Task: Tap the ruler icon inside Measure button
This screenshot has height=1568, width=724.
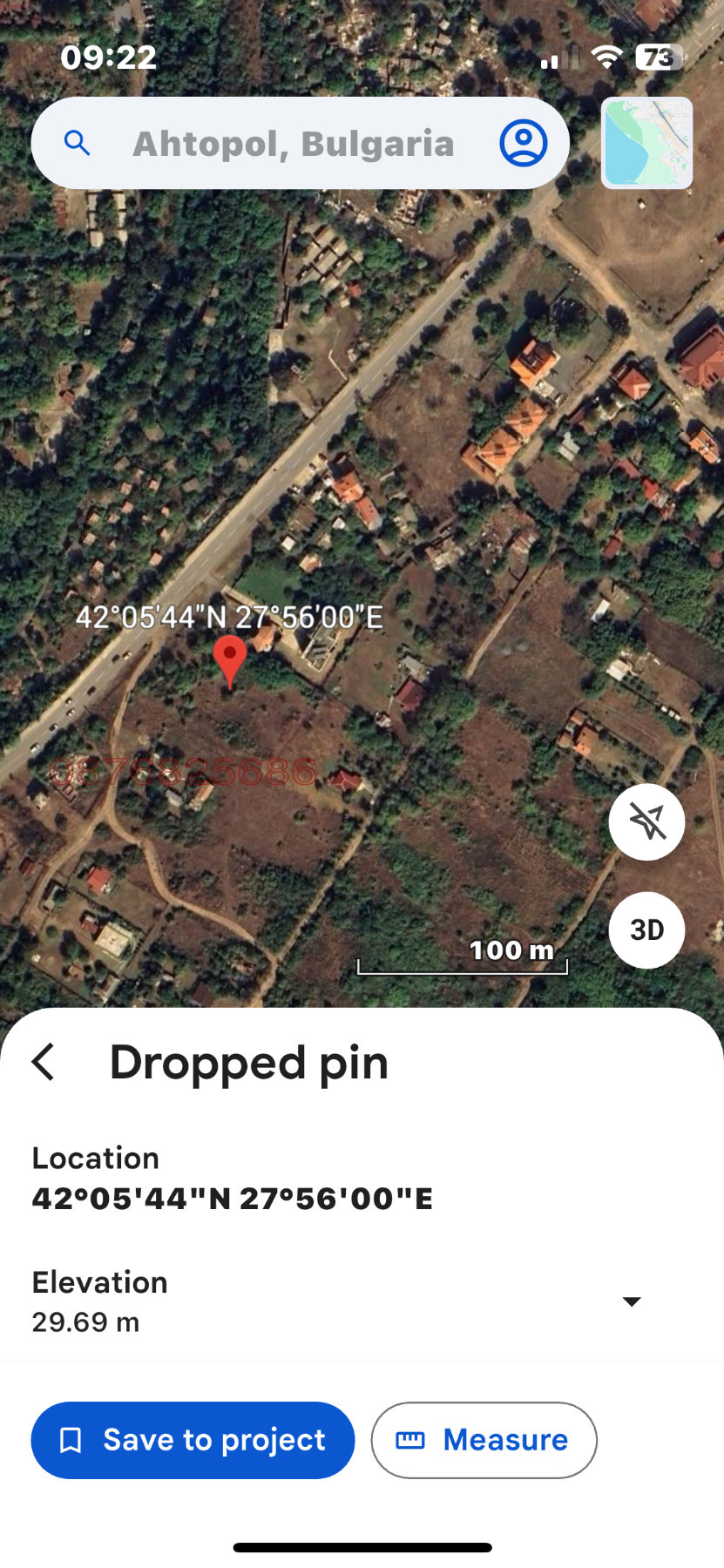Action: coord(409,1440)
